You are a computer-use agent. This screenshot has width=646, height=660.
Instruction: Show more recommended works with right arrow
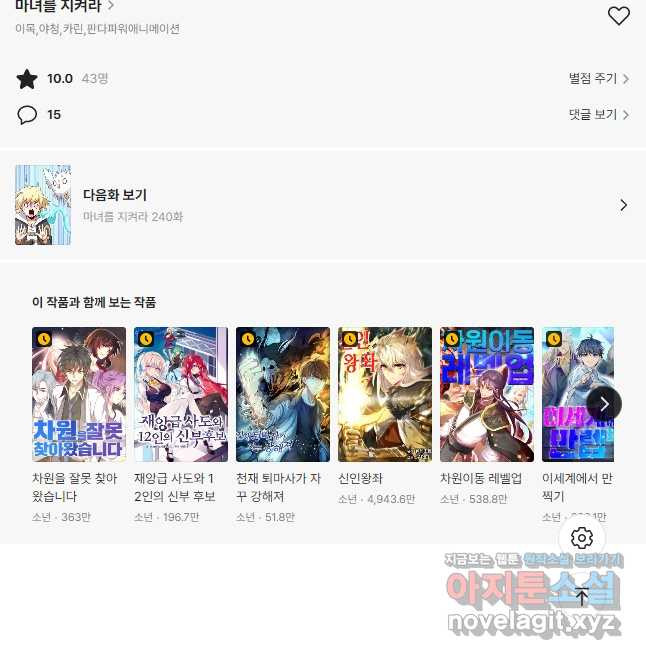click(x=604, y=404)
